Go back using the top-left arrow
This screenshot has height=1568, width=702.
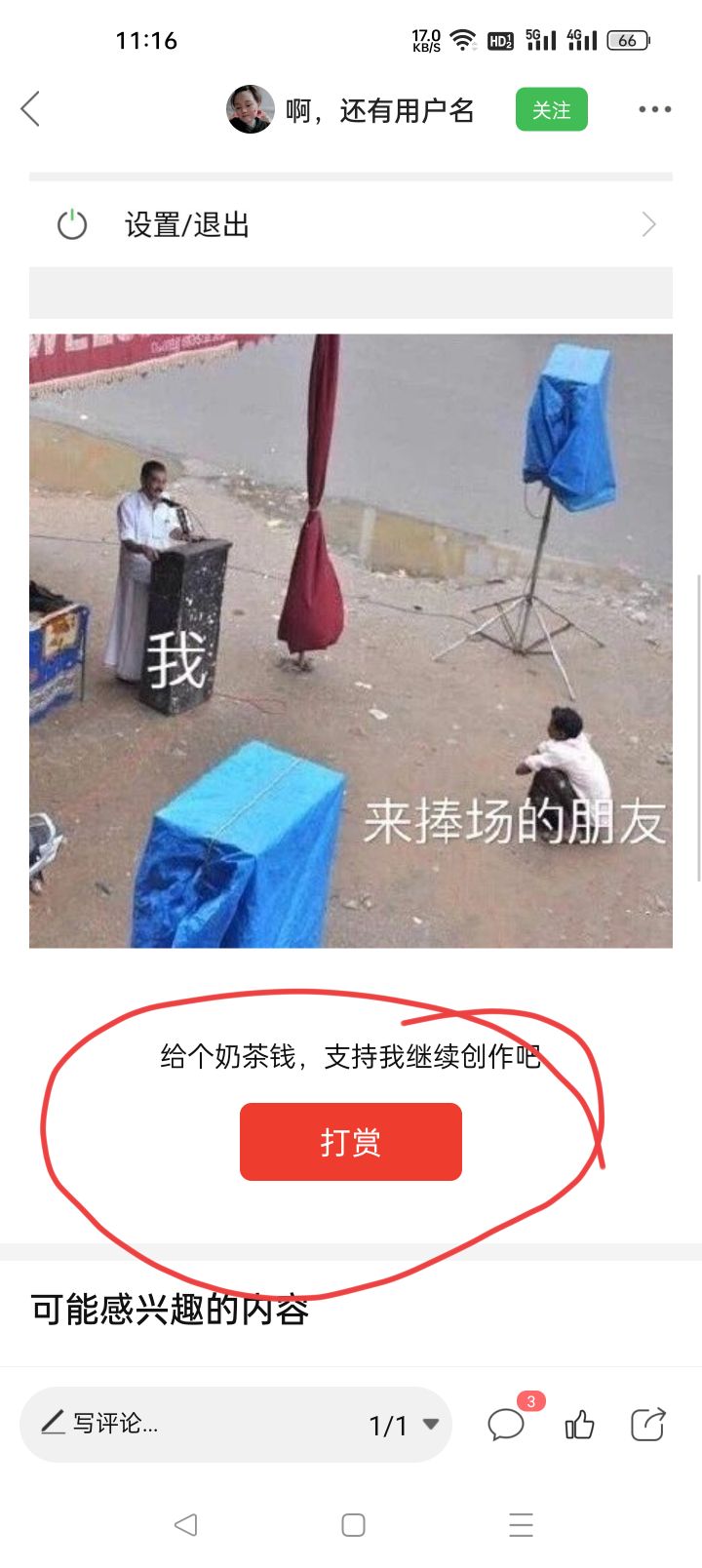[31, 109]
